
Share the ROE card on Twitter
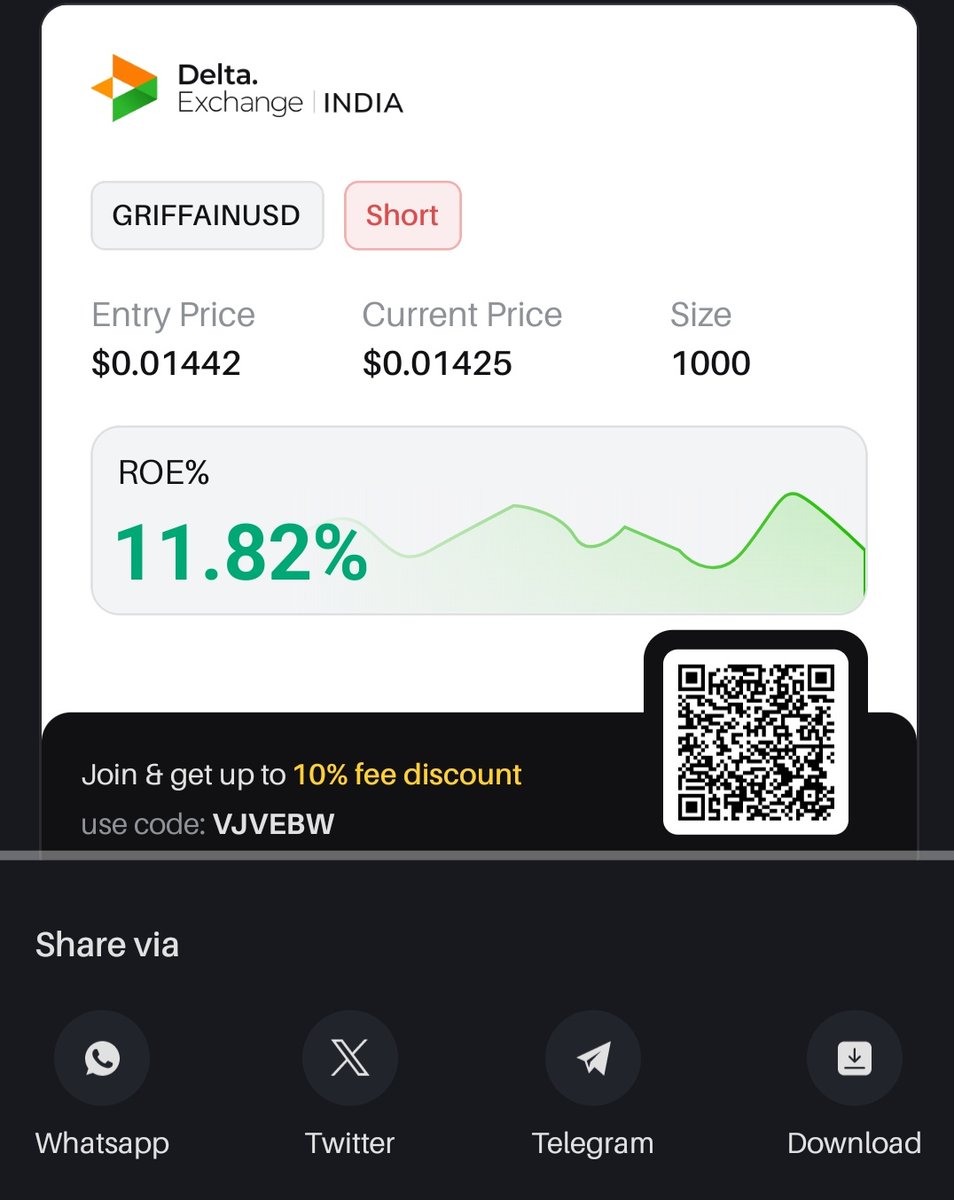coord(350,1058)
